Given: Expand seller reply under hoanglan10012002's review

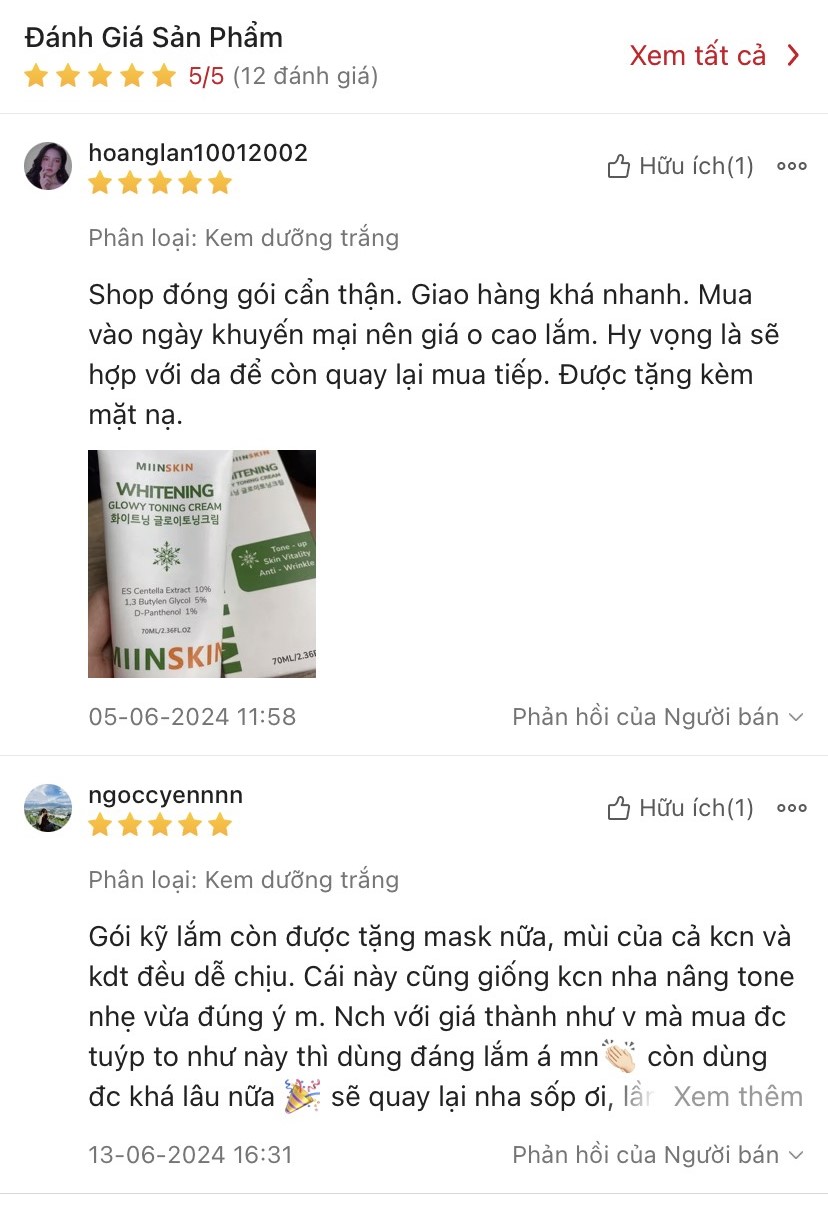Looking at the screenshot, I should [x=657, y=717].
